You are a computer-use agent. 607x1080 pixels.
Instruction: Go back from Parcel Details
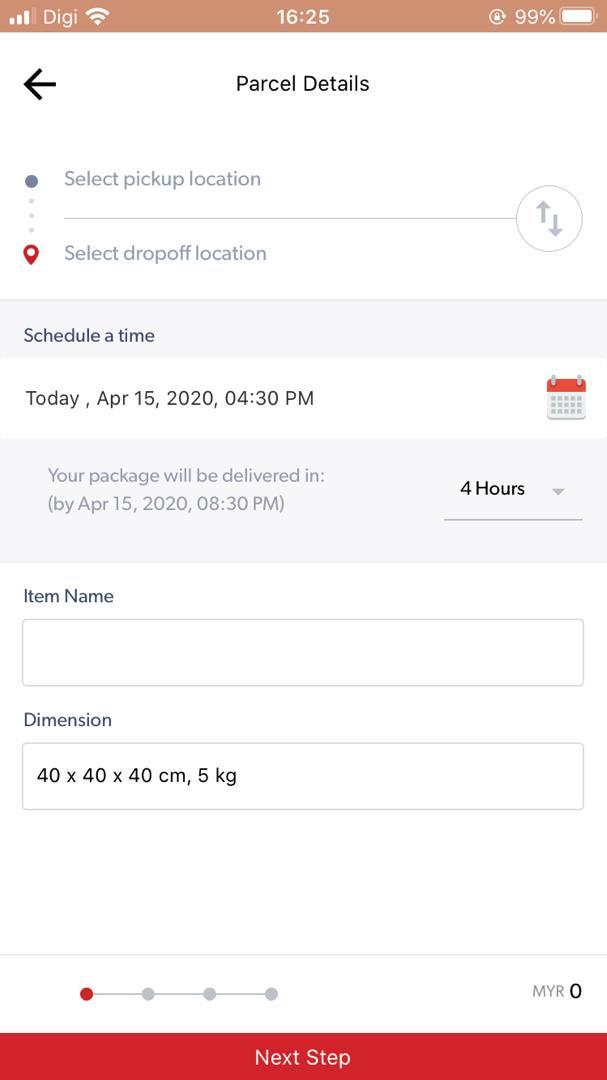[x=40, y=84]
